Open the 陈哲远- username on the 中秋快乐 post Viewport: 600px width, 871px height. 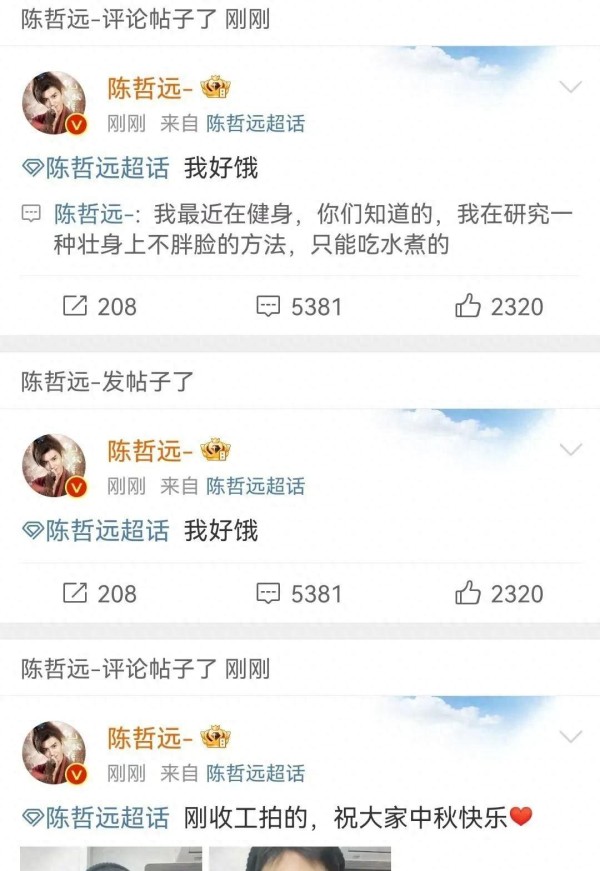pyautogui.click(x=150, y=738)
